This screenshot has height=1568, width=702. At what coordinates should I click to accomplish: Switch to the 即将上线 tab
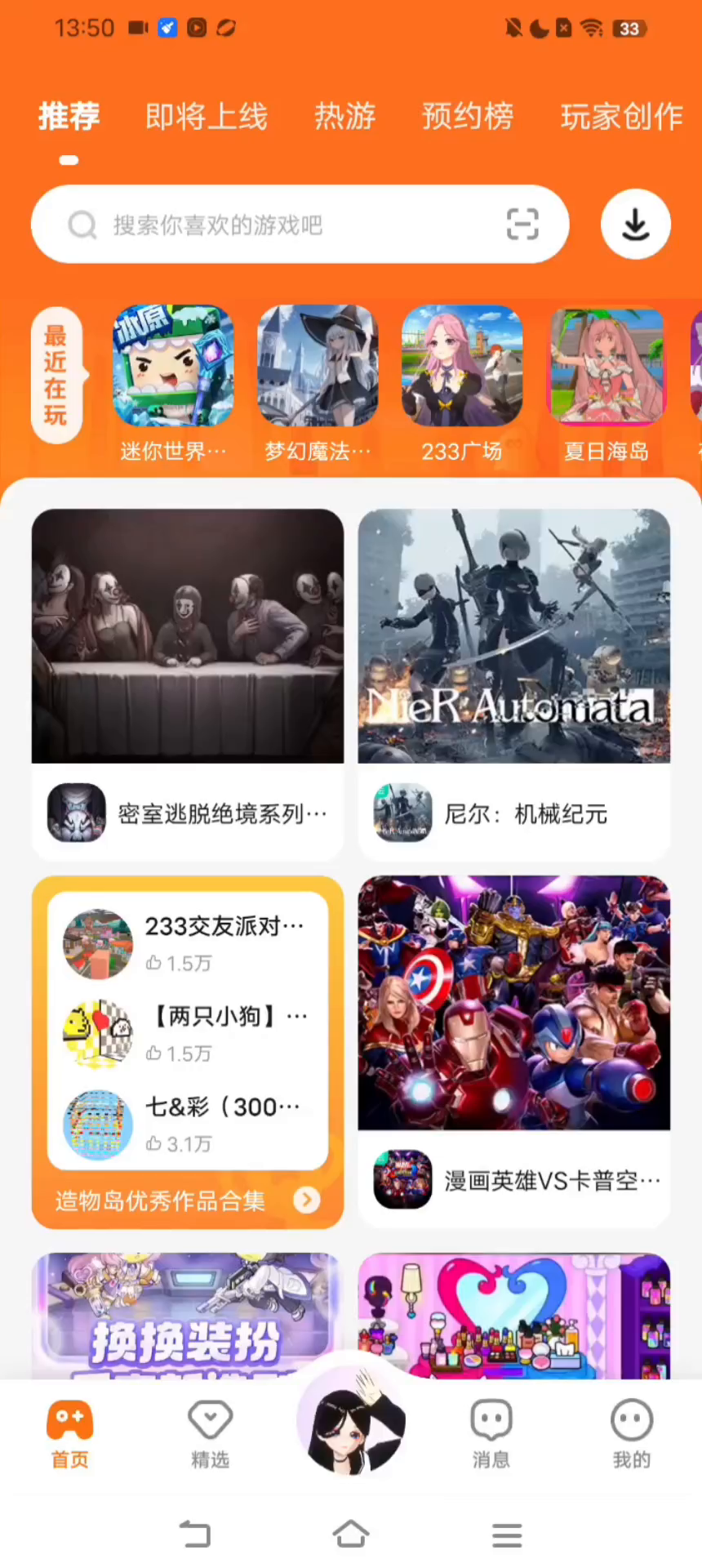click(x=207, y=117)
